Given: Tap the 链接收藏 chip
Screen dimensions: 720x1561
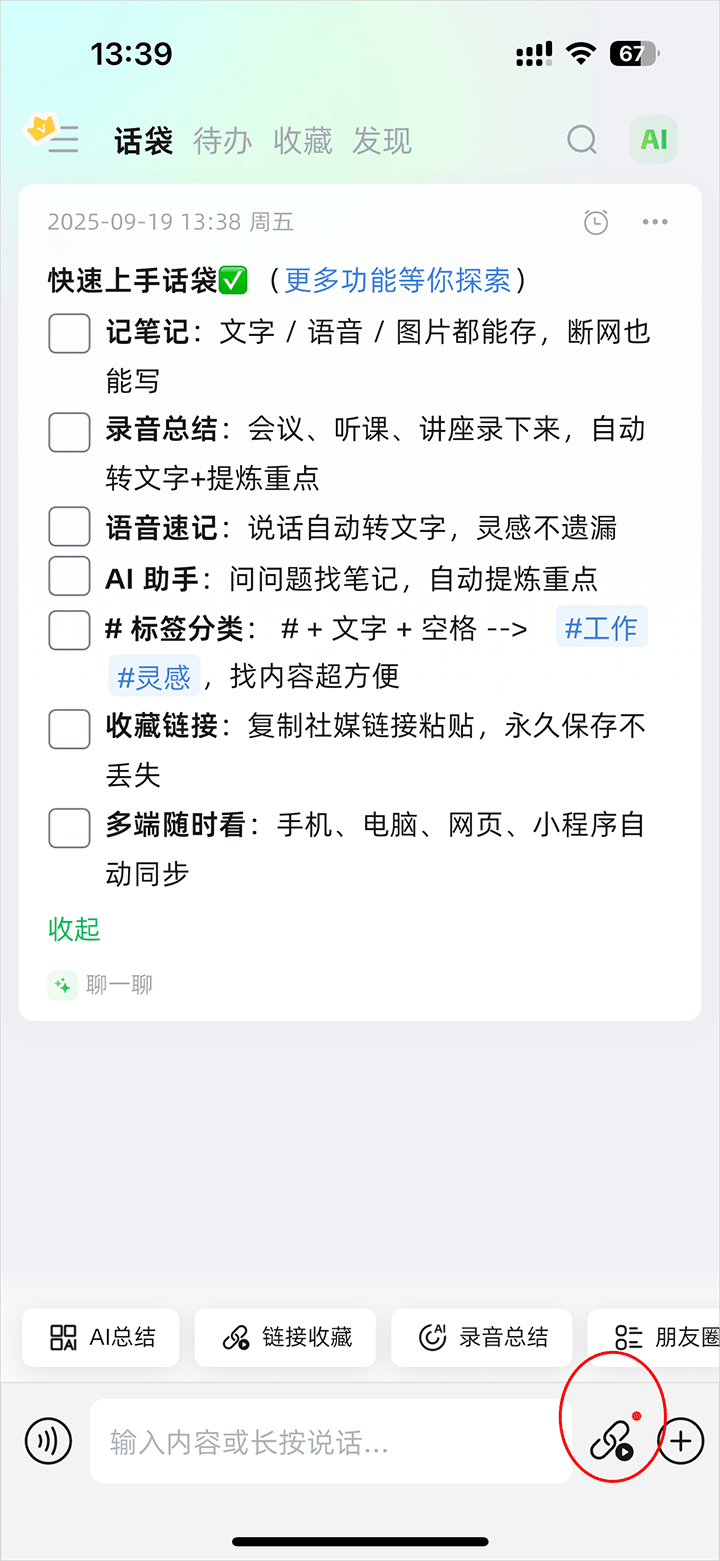Looking at the screenshot, I should 286,1337.
